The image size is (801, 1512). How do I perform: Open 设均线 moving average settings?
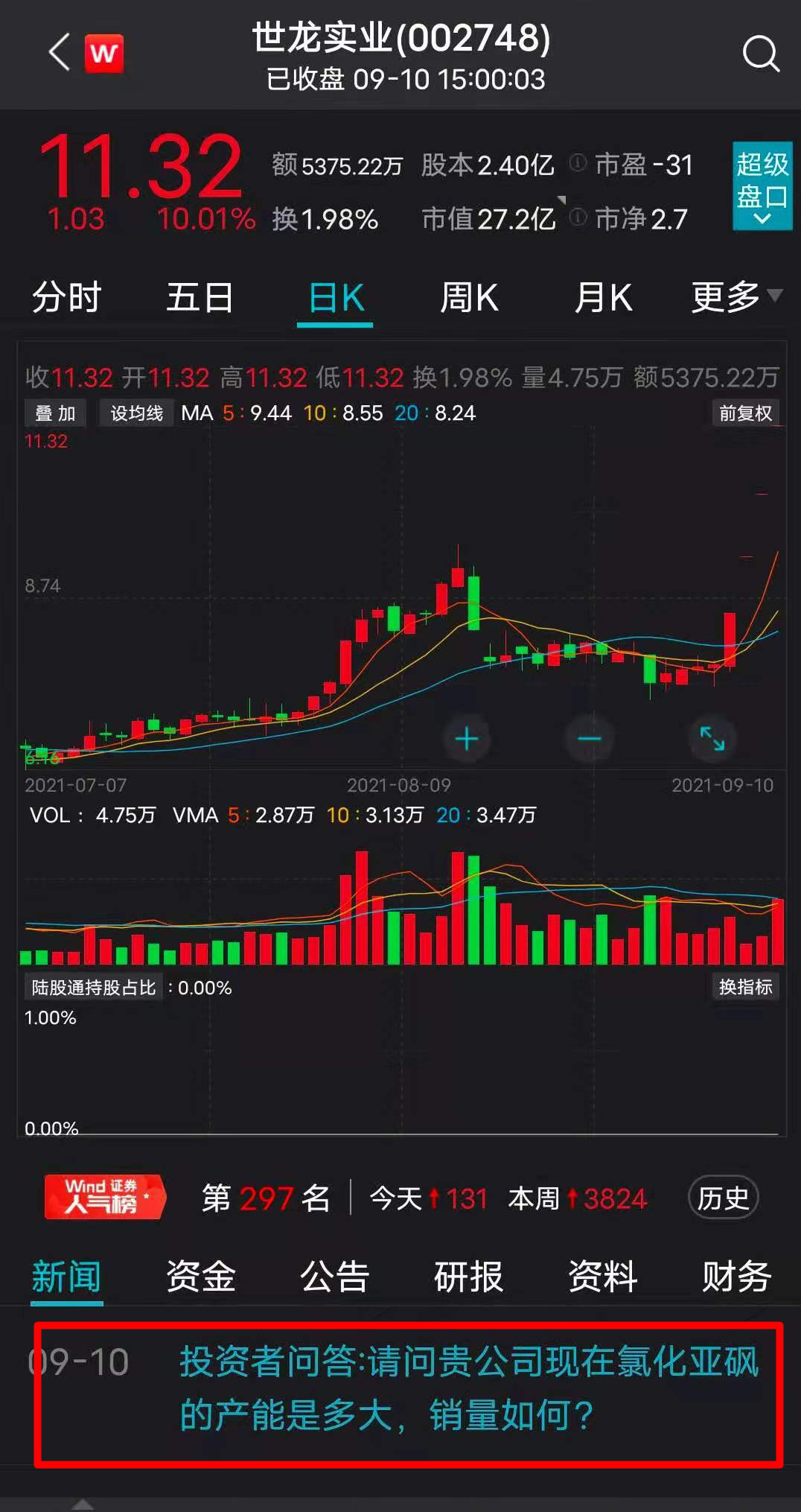136,413
